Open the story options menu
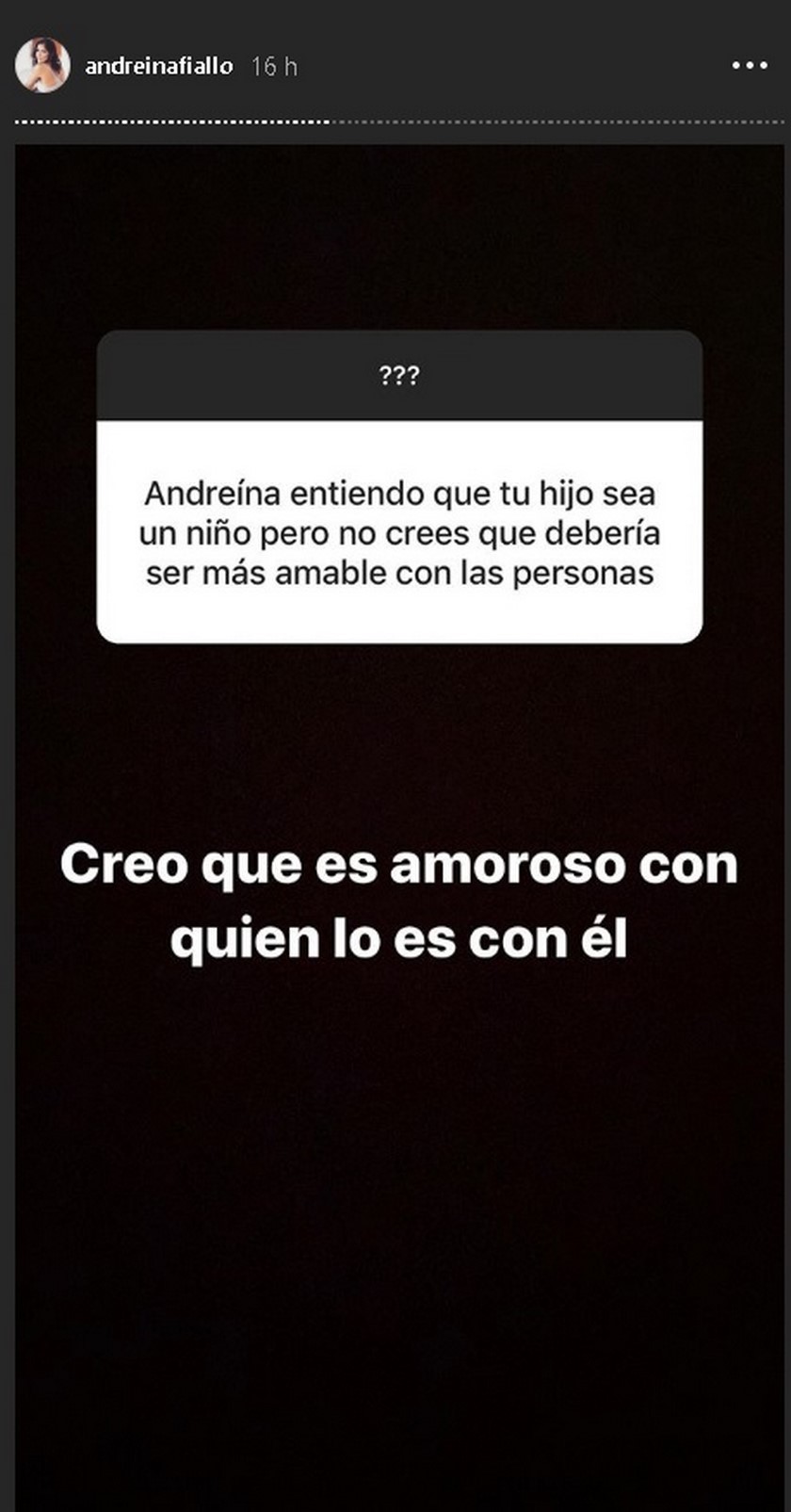791x1512 pixels. [x=750, y=66]
